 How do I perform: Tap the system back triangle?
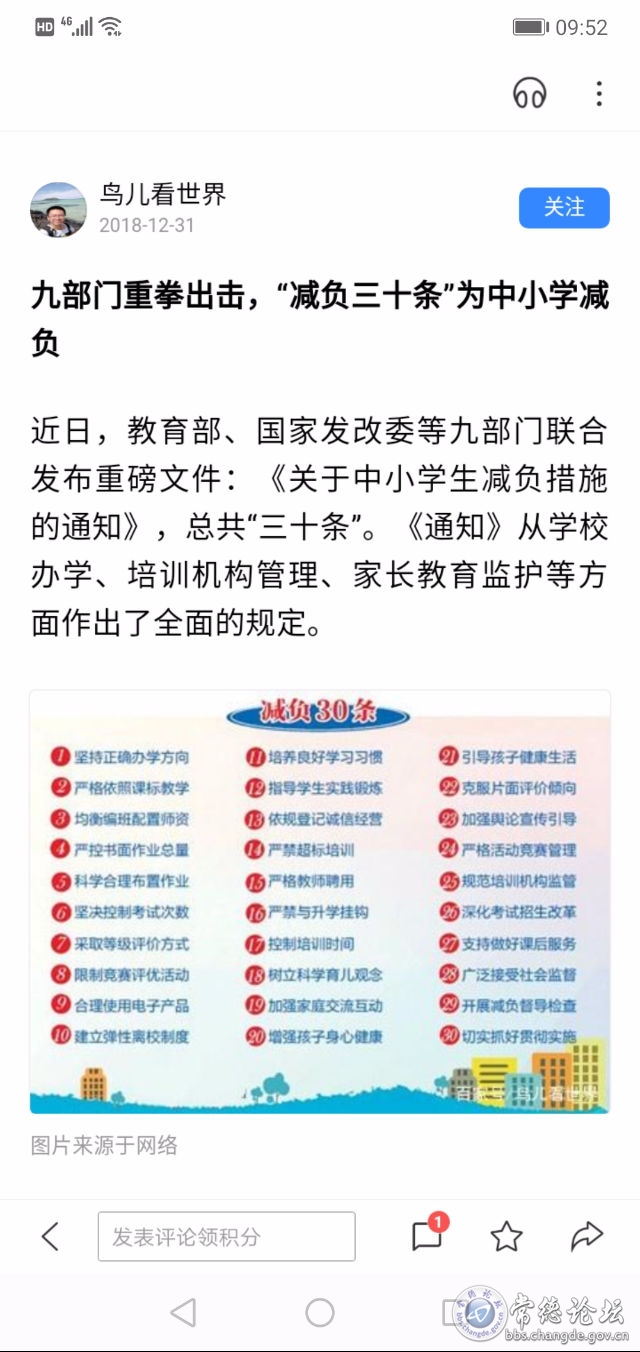[183, 1312]
